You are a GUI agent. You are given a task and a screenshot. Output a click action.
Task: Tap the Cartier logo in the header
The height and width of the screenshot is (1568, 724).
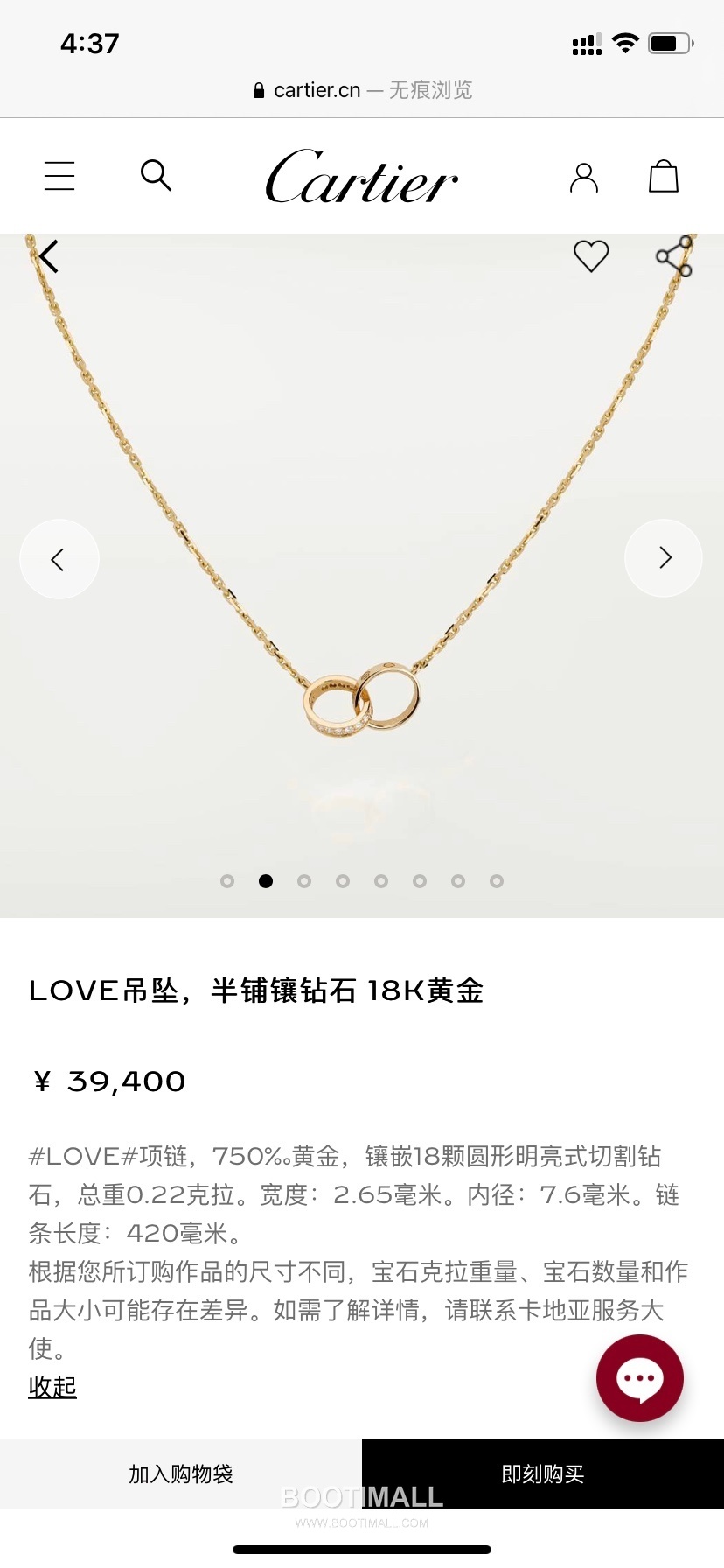[361, 178]
